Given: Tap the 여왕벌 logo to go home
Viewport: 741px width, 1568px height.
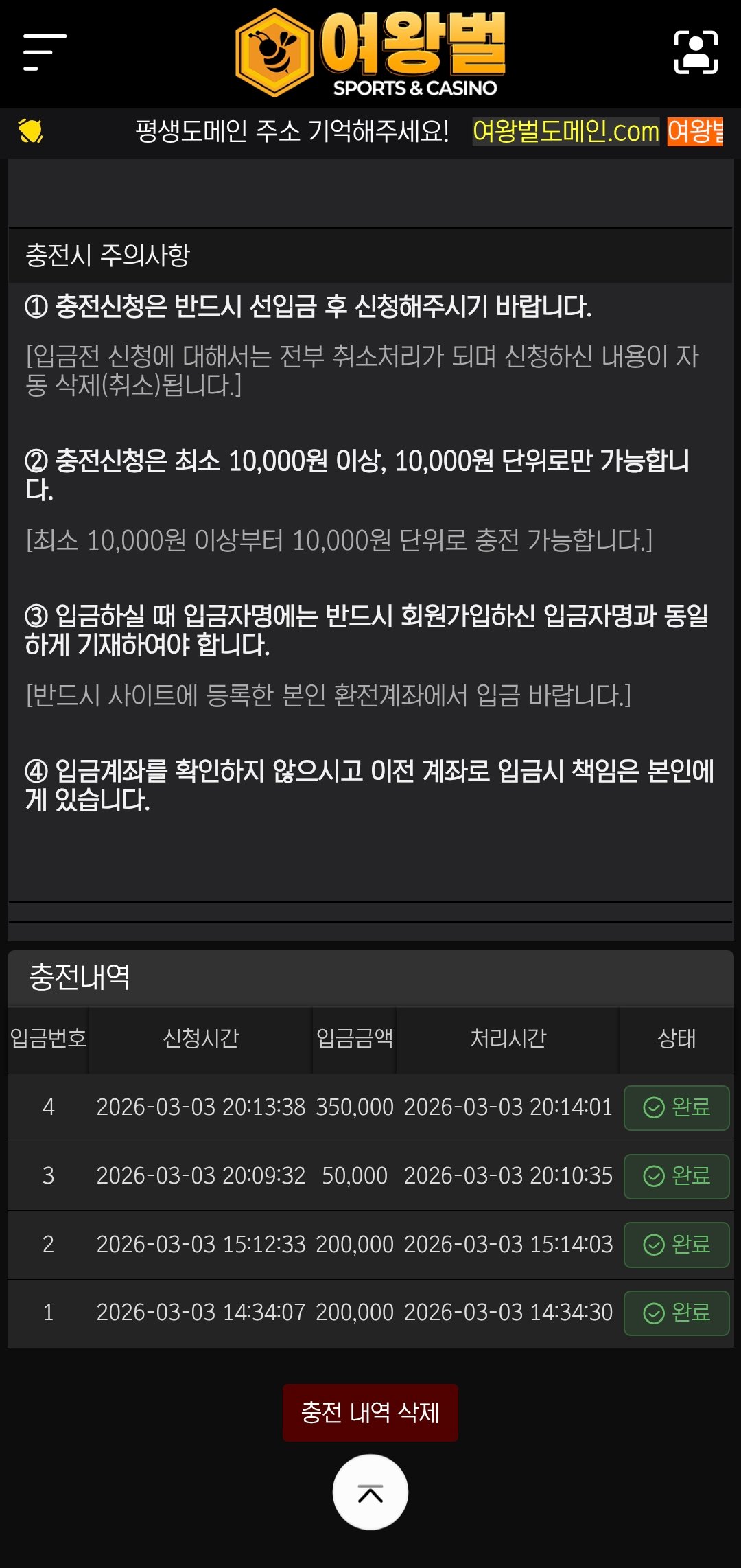Looking at the screenshot, I should pos(370,52).
